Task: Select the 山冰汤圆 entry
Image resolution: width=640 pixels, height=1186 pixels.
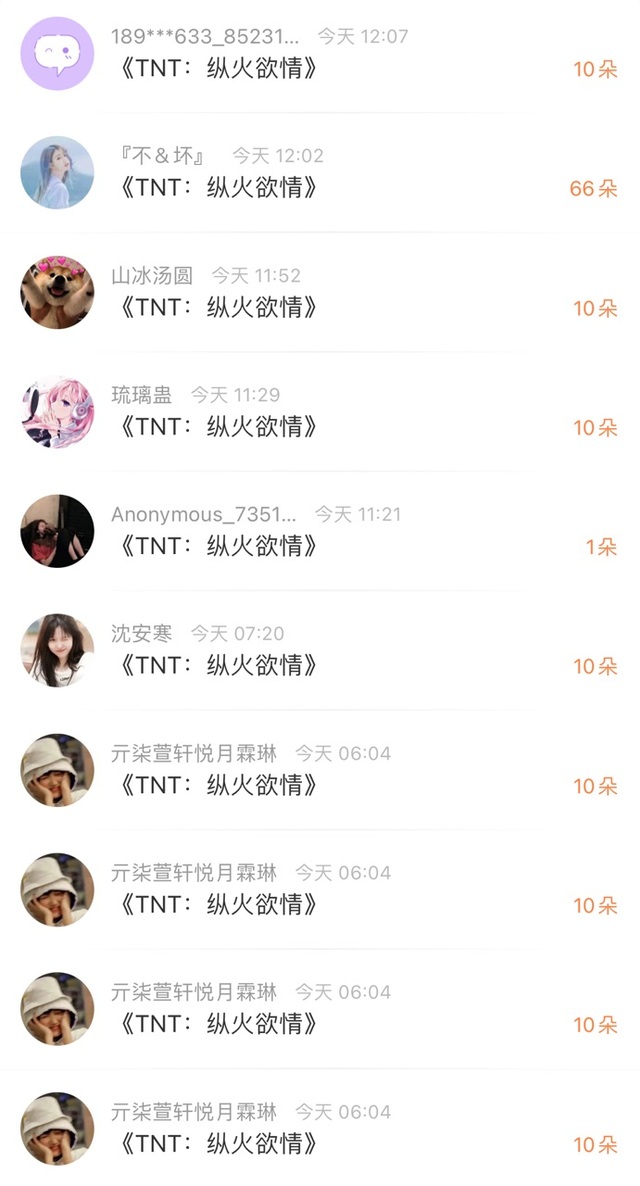Action: (x=320, y=292)
